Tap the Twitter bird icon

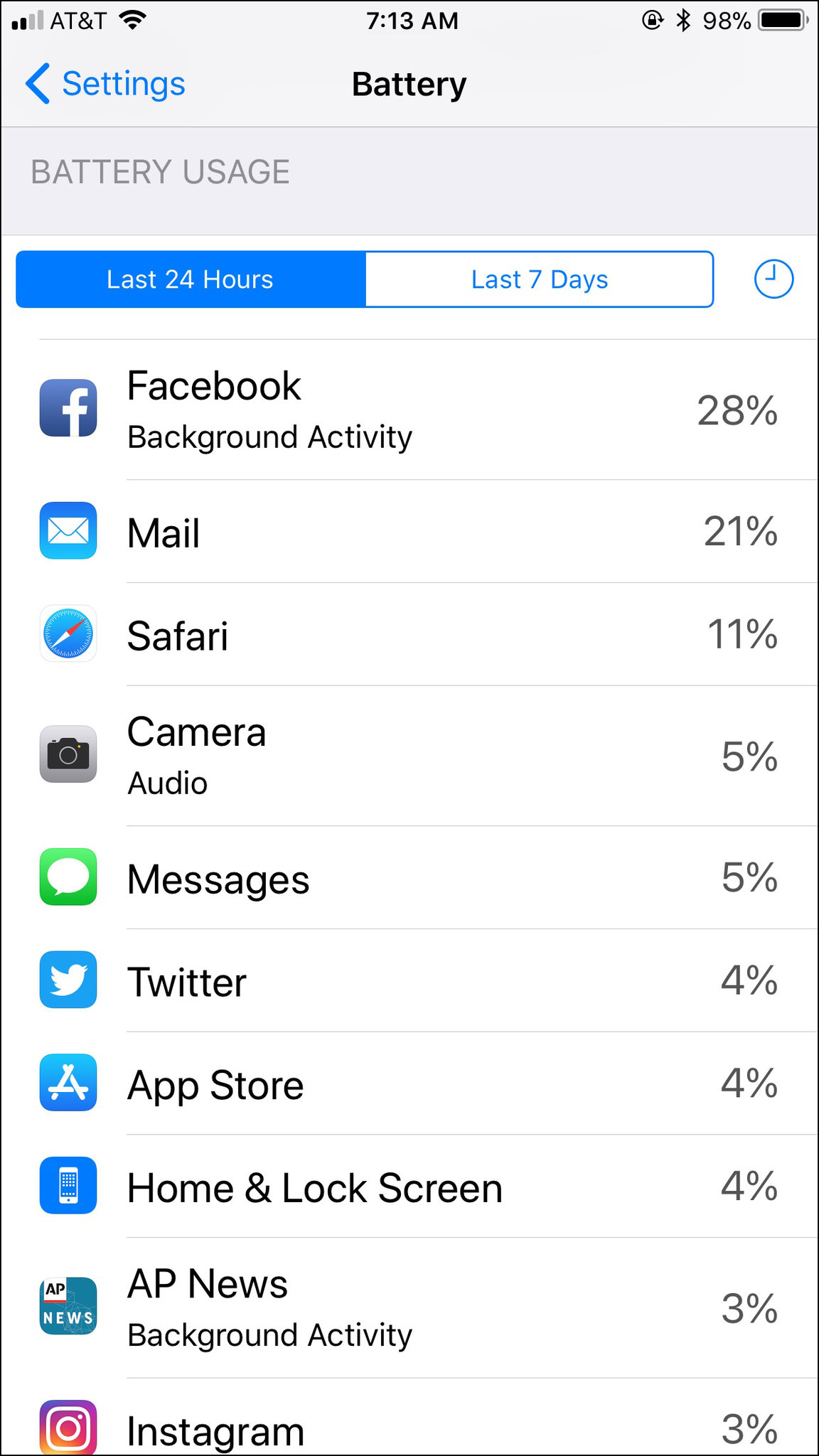click(x=68, y=980)
